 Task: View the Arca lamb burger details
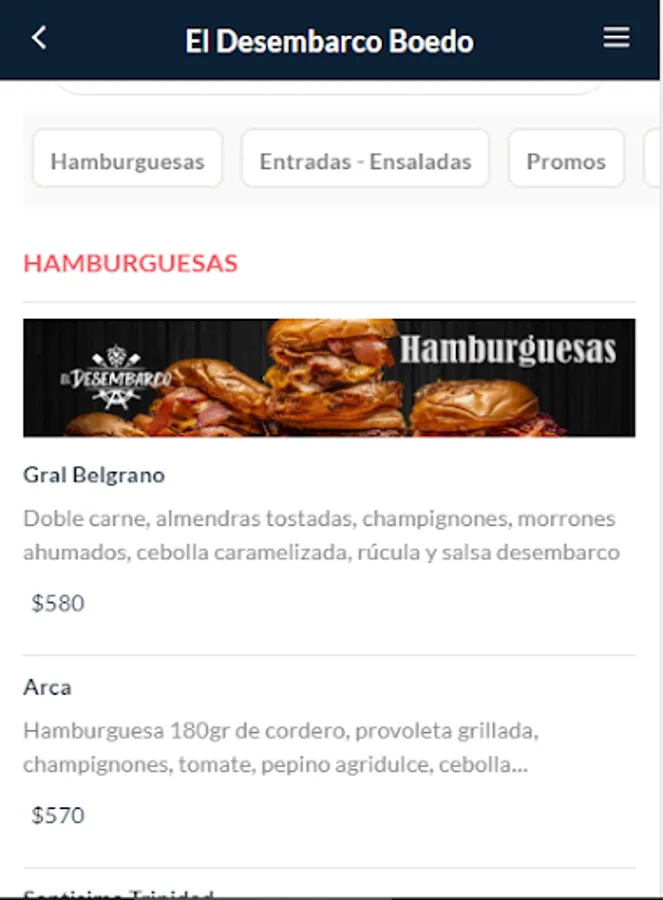(48, 687)
